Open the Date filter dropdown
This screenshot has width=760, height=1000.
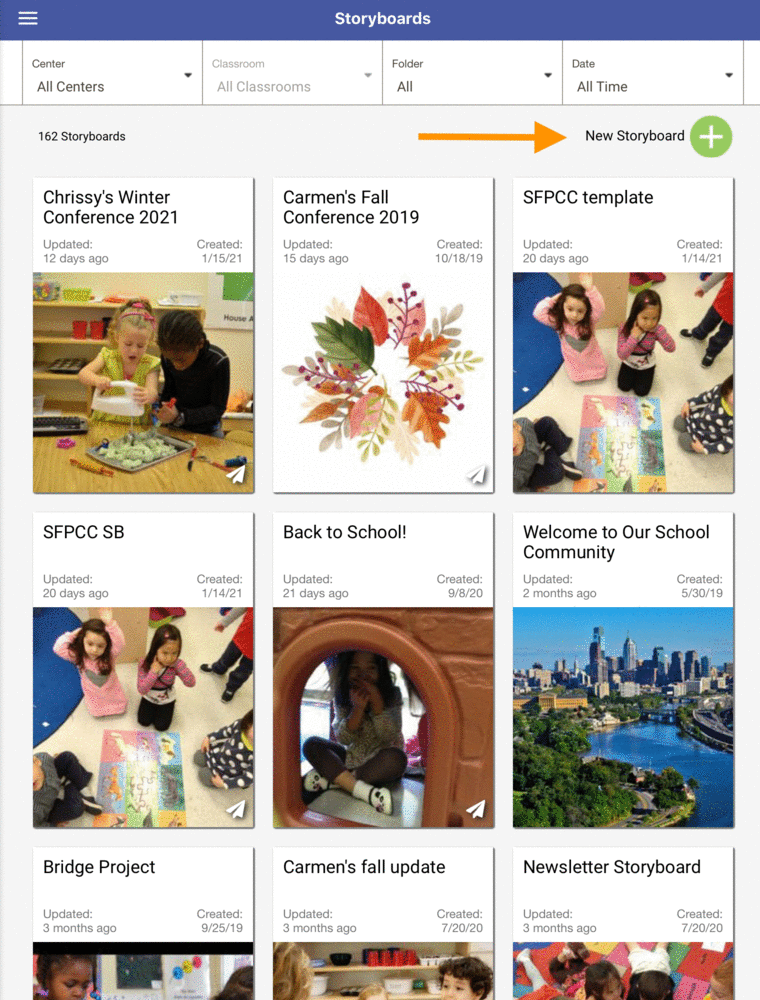653,76
